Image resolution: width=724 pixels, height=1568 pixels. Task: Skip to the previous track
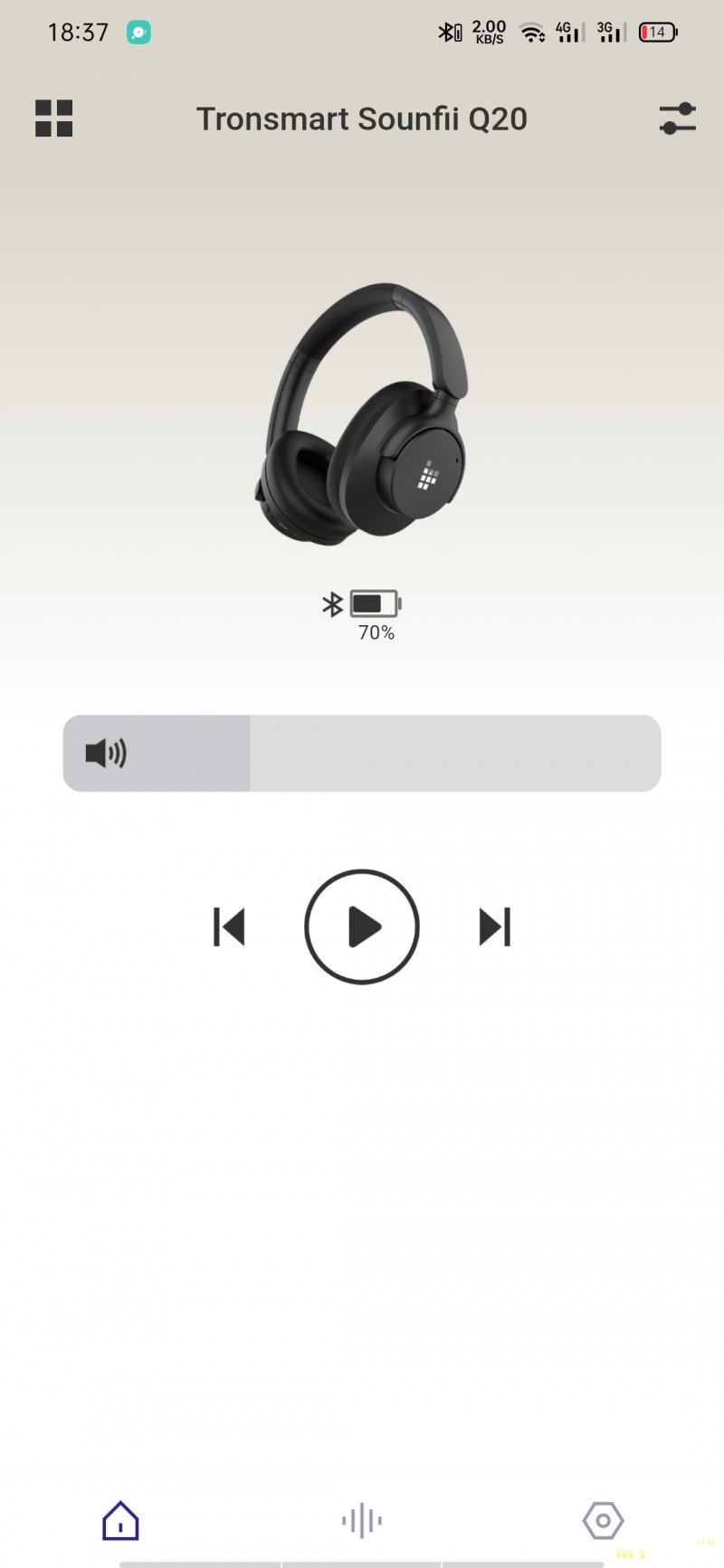[229, 927]
